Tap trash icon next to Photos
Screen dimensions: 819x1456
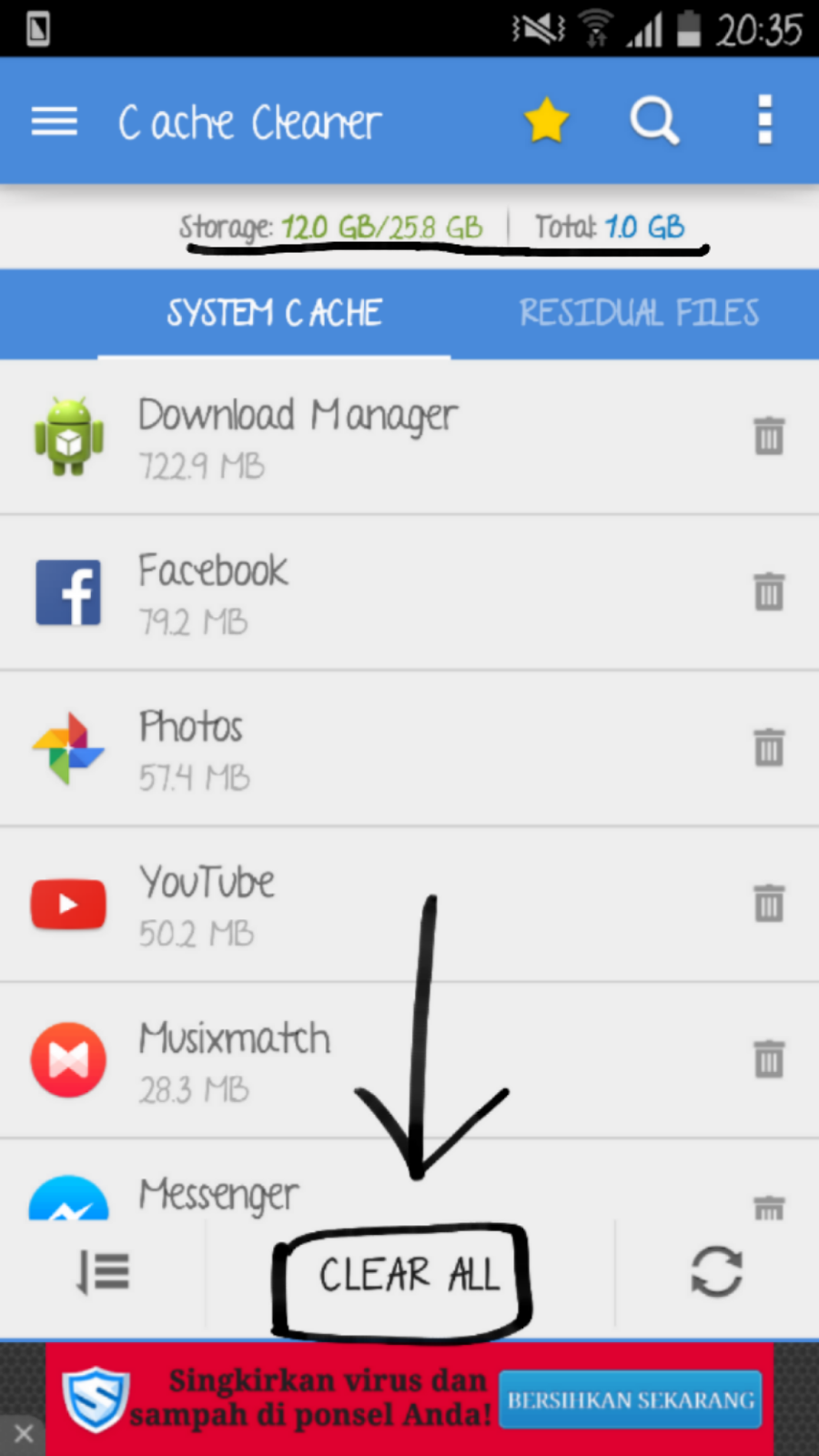click(768, 748)
